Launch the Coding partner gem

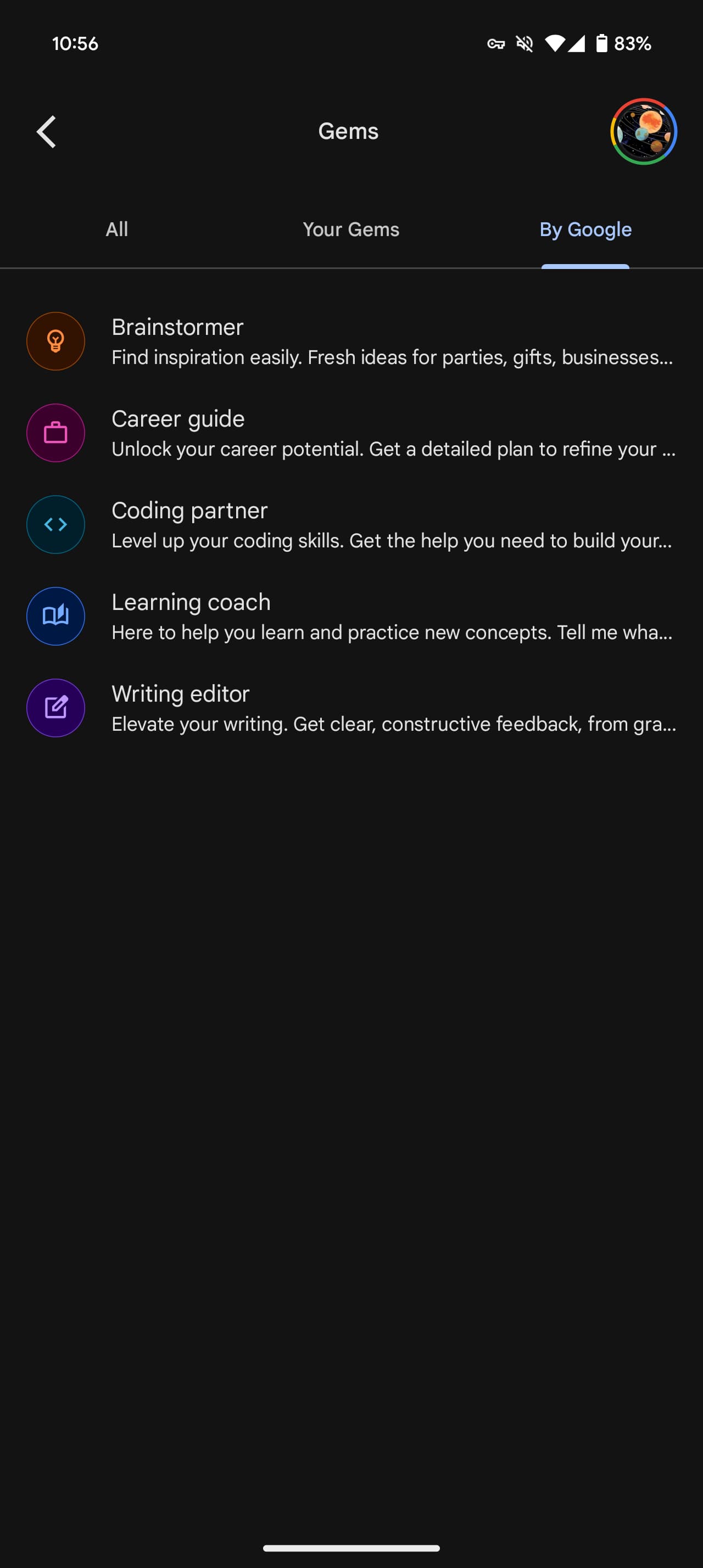pos(351,525)
